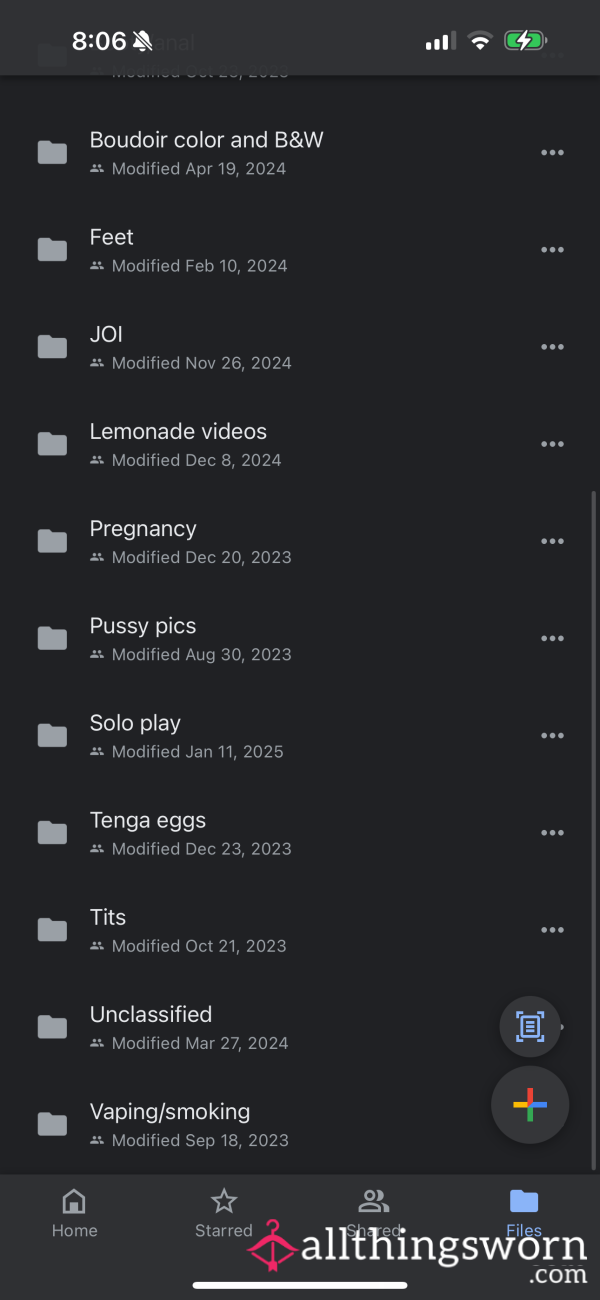Go to the Shared tab

pyautogui.click(x=374, y=1213)
